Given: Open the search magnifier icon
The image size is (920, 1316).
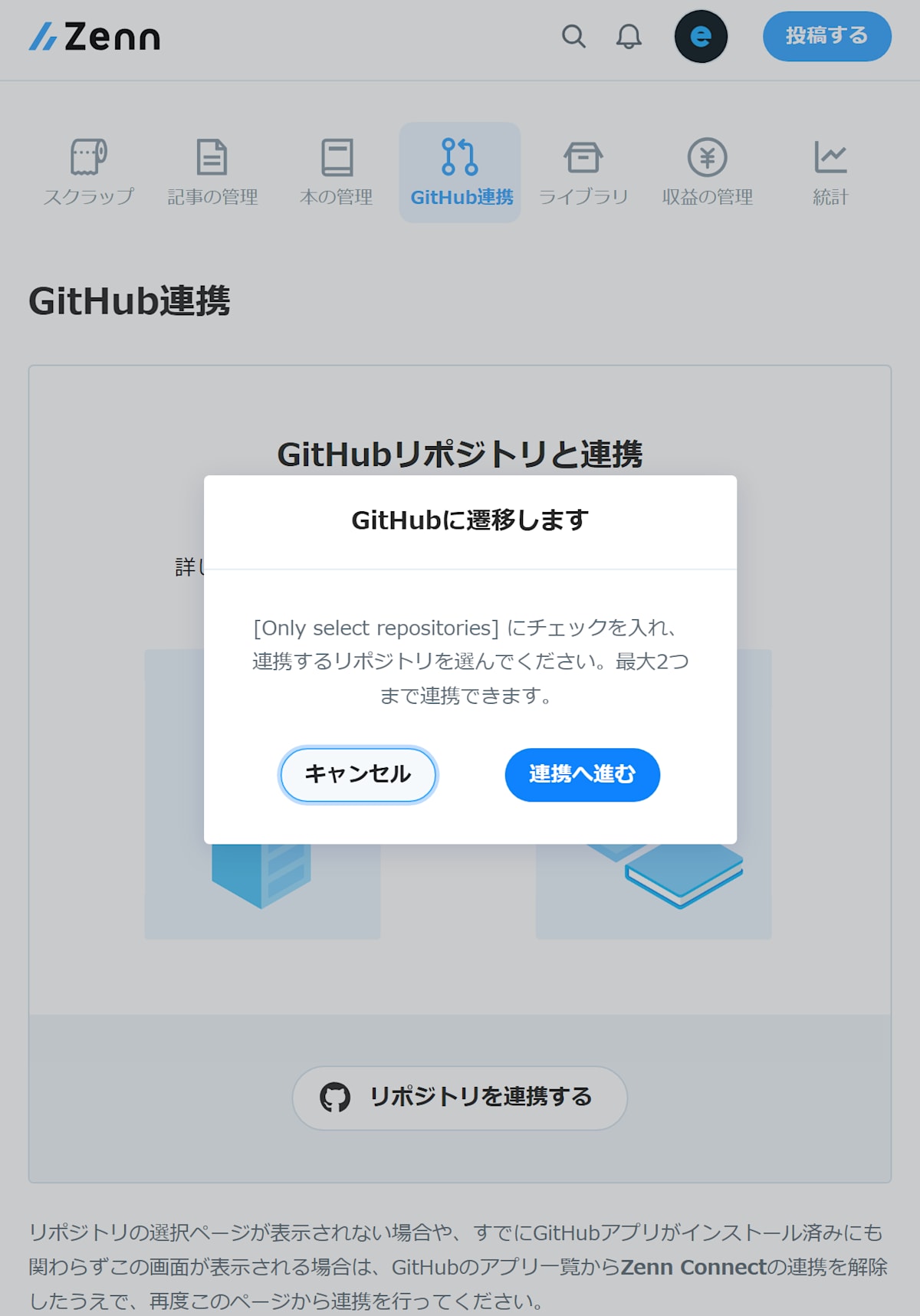Looking at the screenshot, I should pos(573,36).
